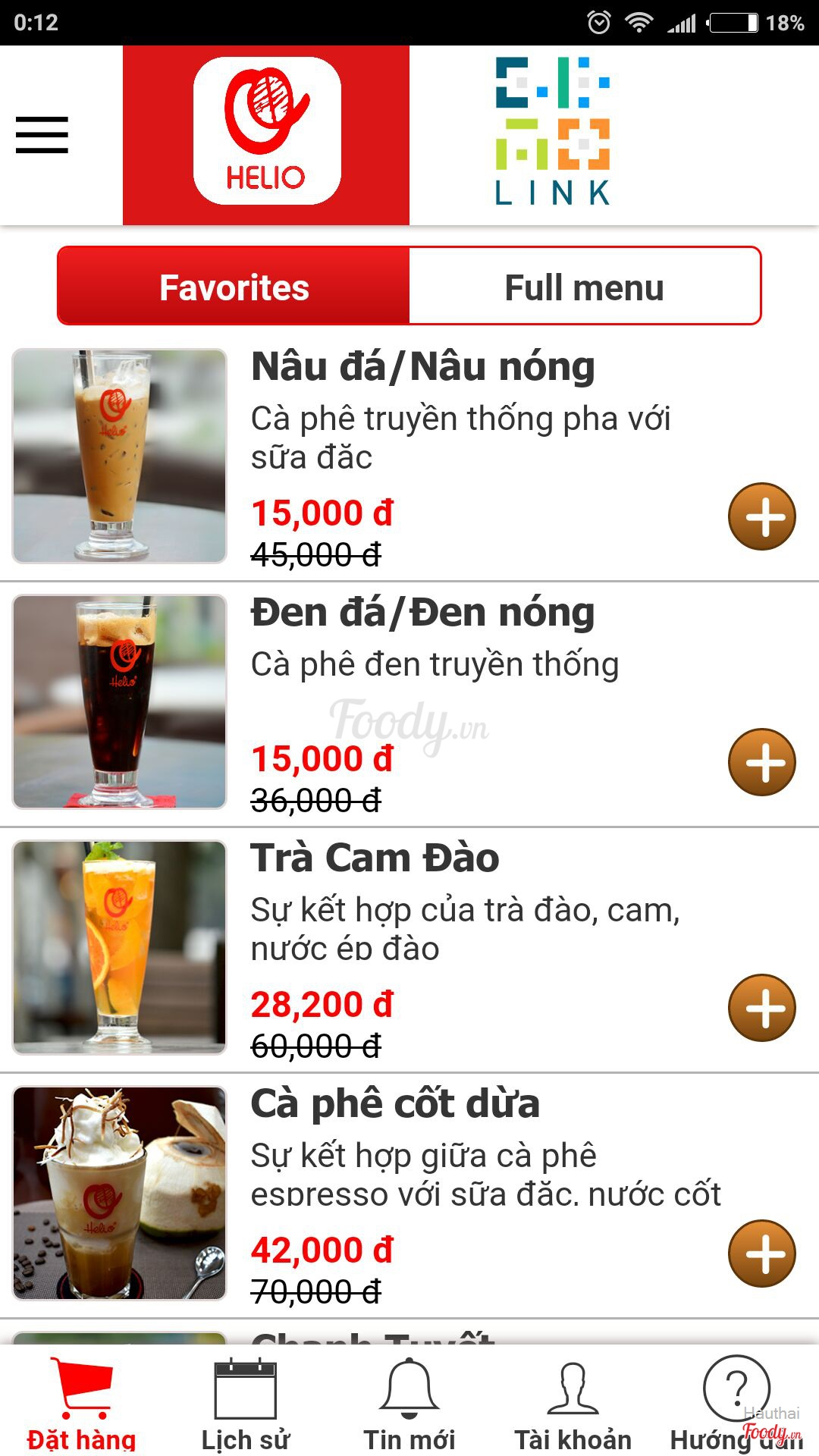Check the Tin mới news tab
The height and width of the screenshot is (1456, 819).
coord(409,1403)
